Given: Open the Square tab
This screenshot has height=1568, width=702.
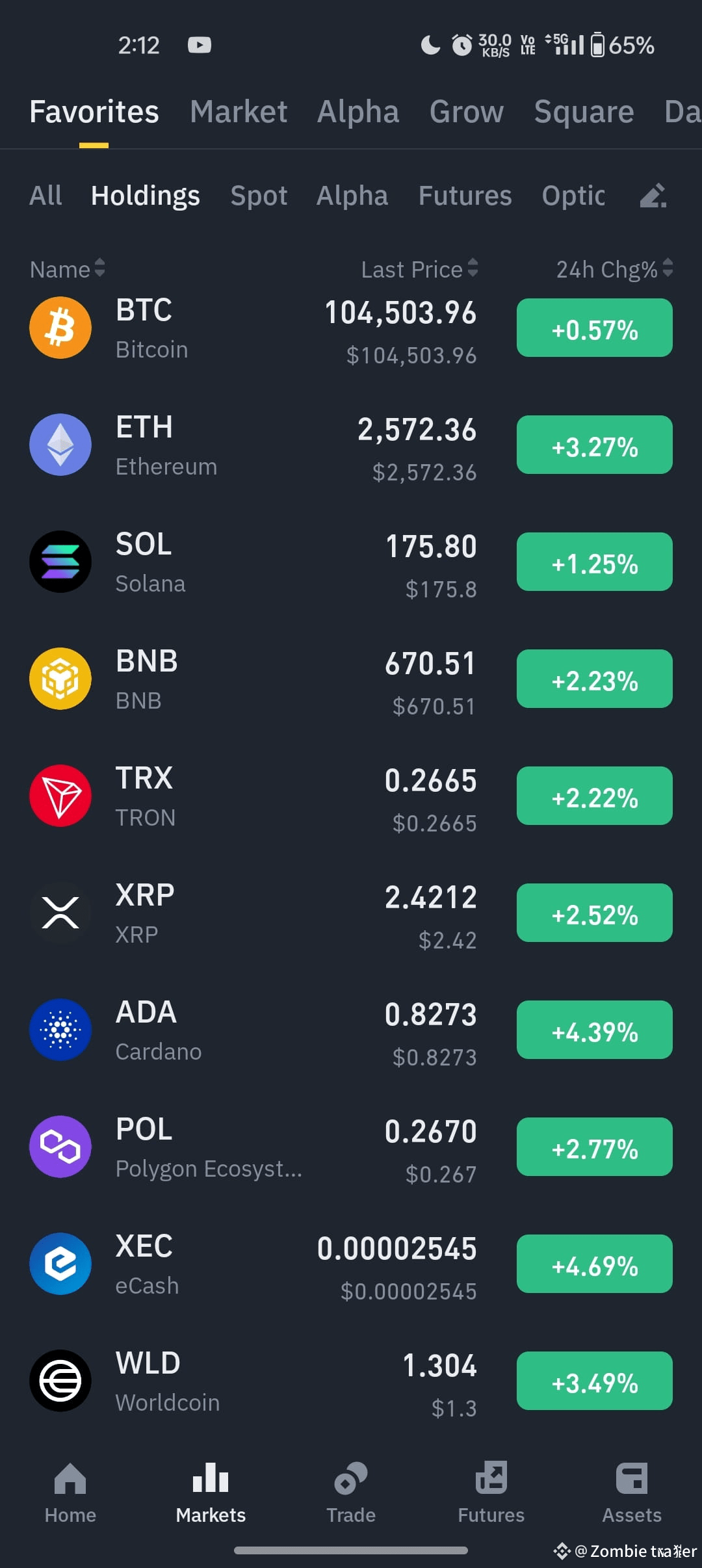Looking at the screenshot, I should point(584,111).
